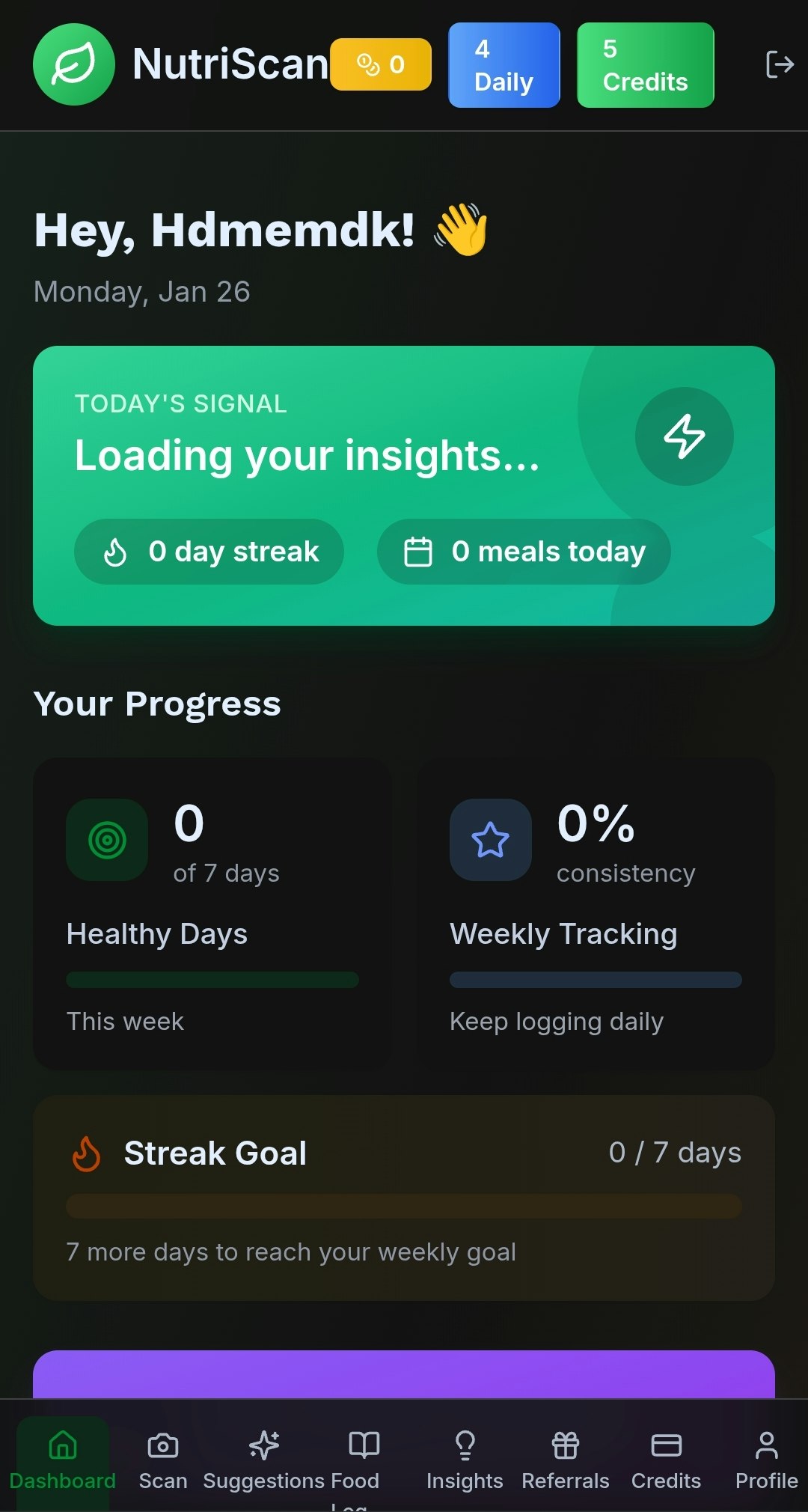Go to the Profile tab
The height and width of the screenshot is (1512, 808).
766,1460
